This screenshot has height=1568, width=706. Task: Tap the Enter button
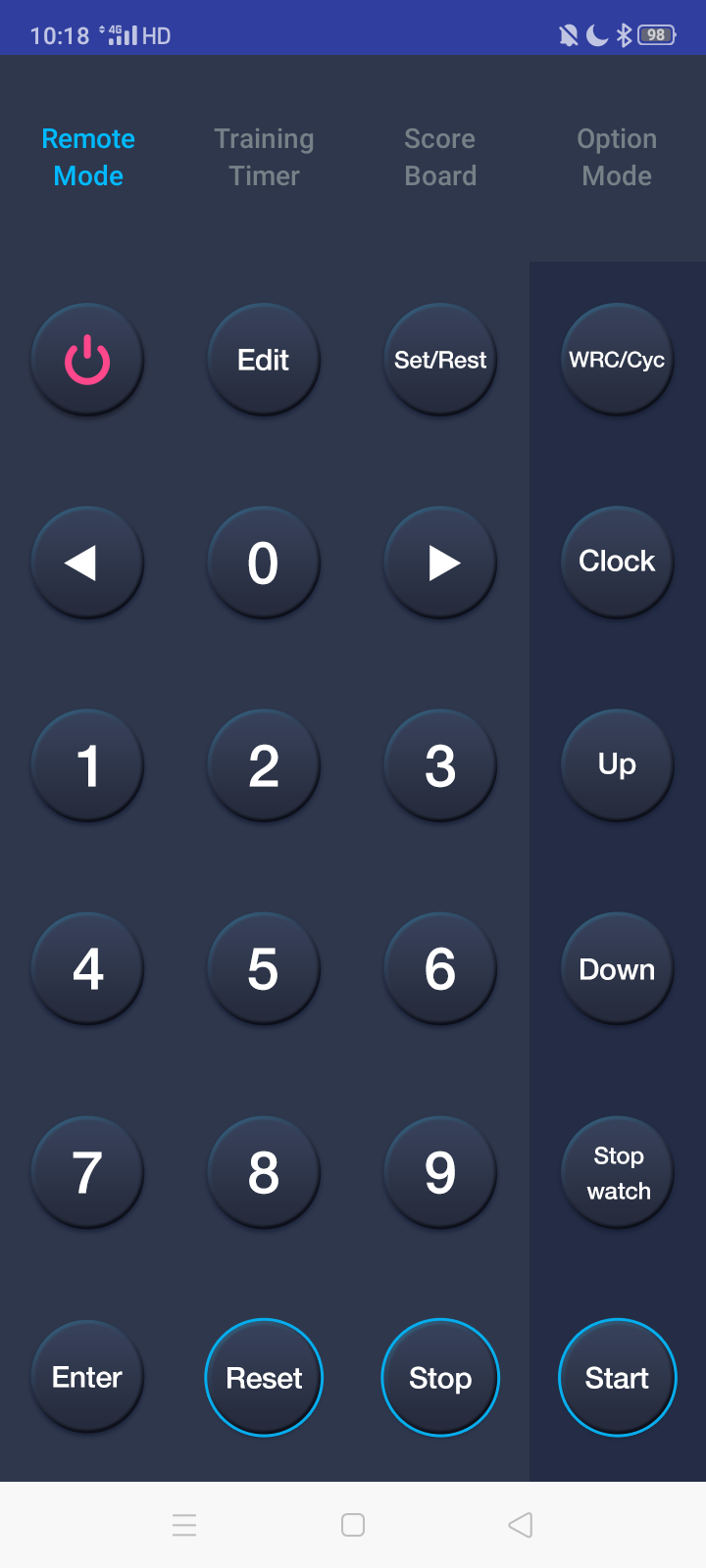(x=87, y=1377)
